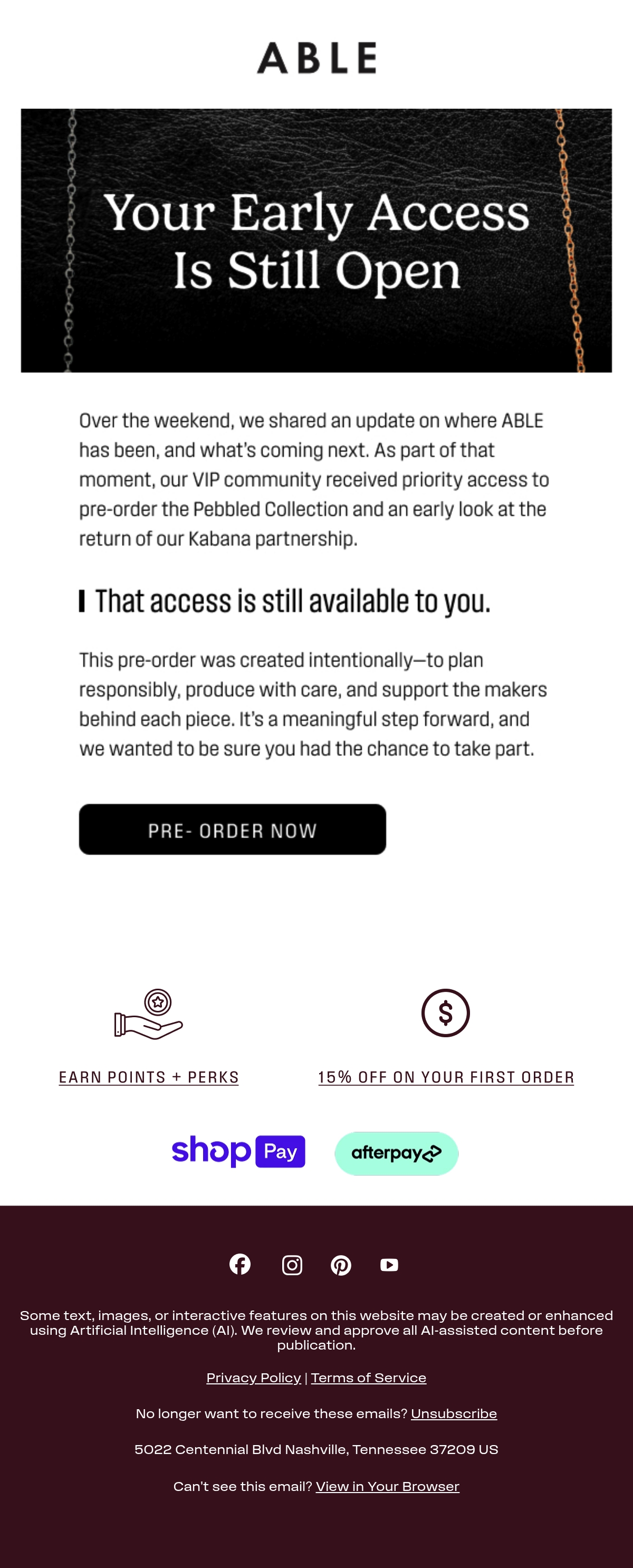Tap the Afterpay badge
Image resolution: width=633 pixels, height=1568 pixels.
pyautogui.click(x=396, y=1153)
